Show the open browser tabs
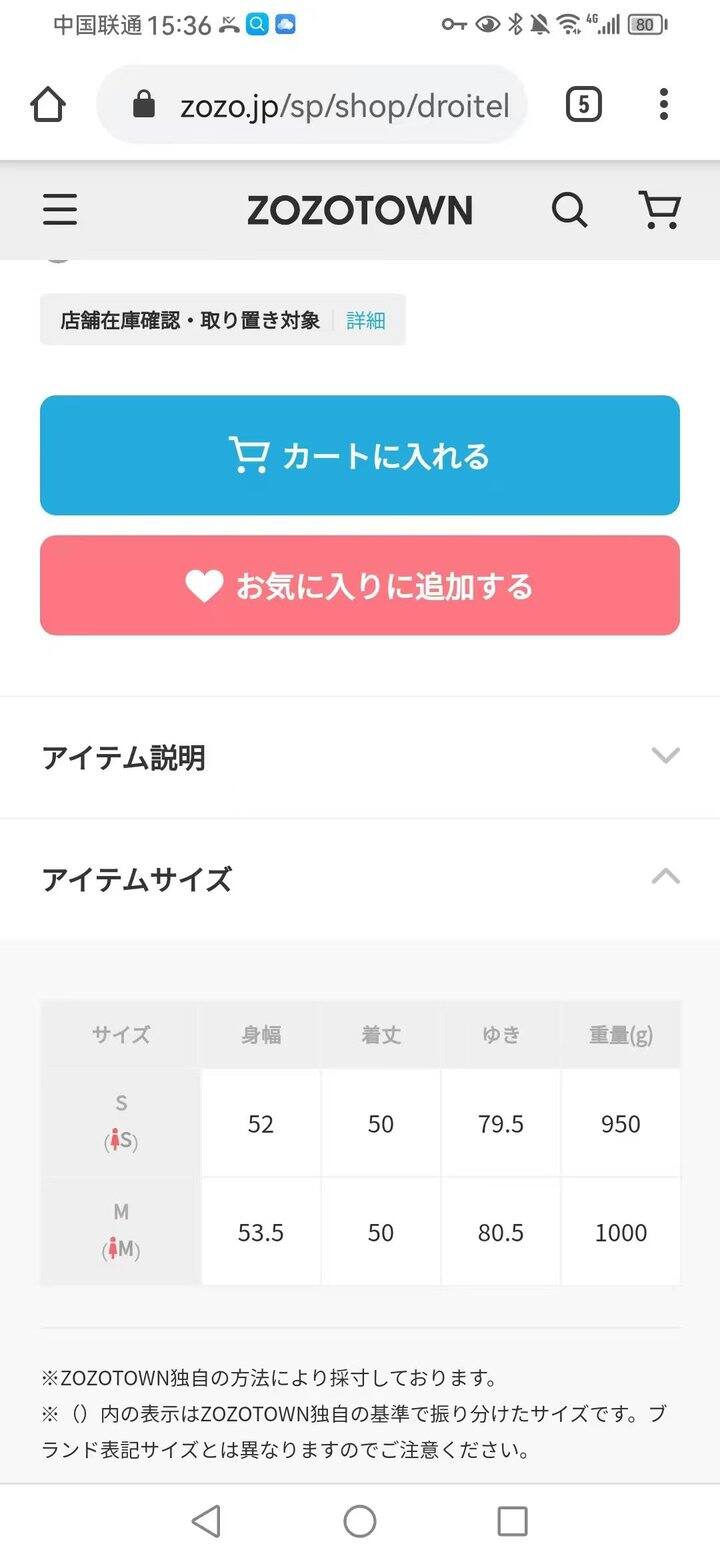Image resolution: width=720 pixels, height=1560 pixels. (x=584, y=105)
